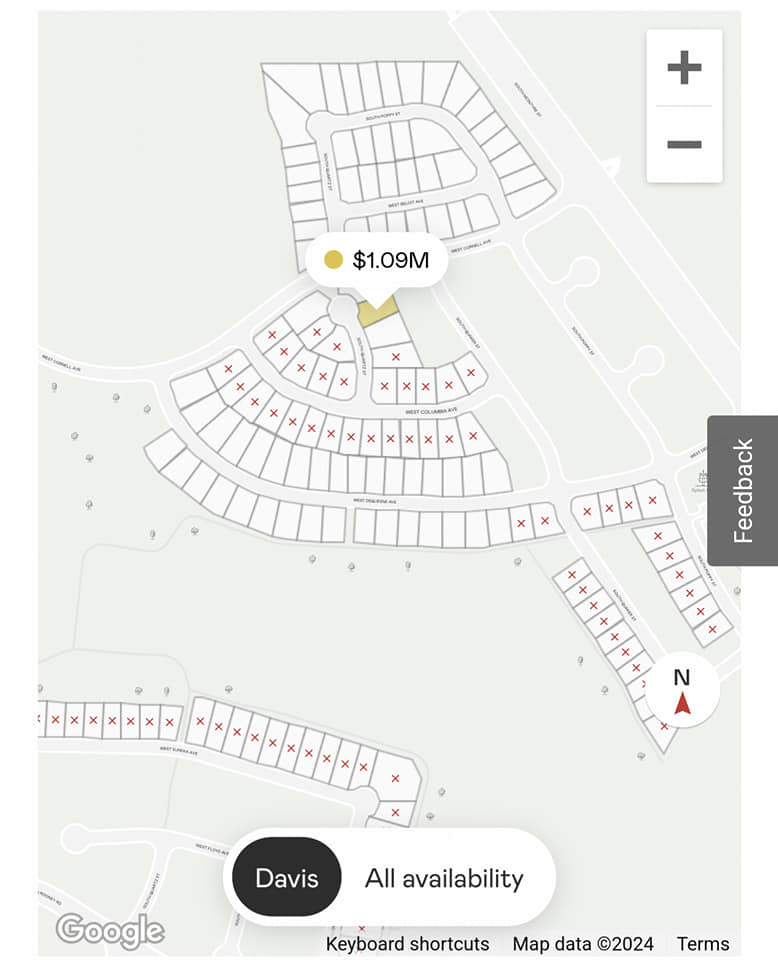Switch to All availability

coord(443,878)
